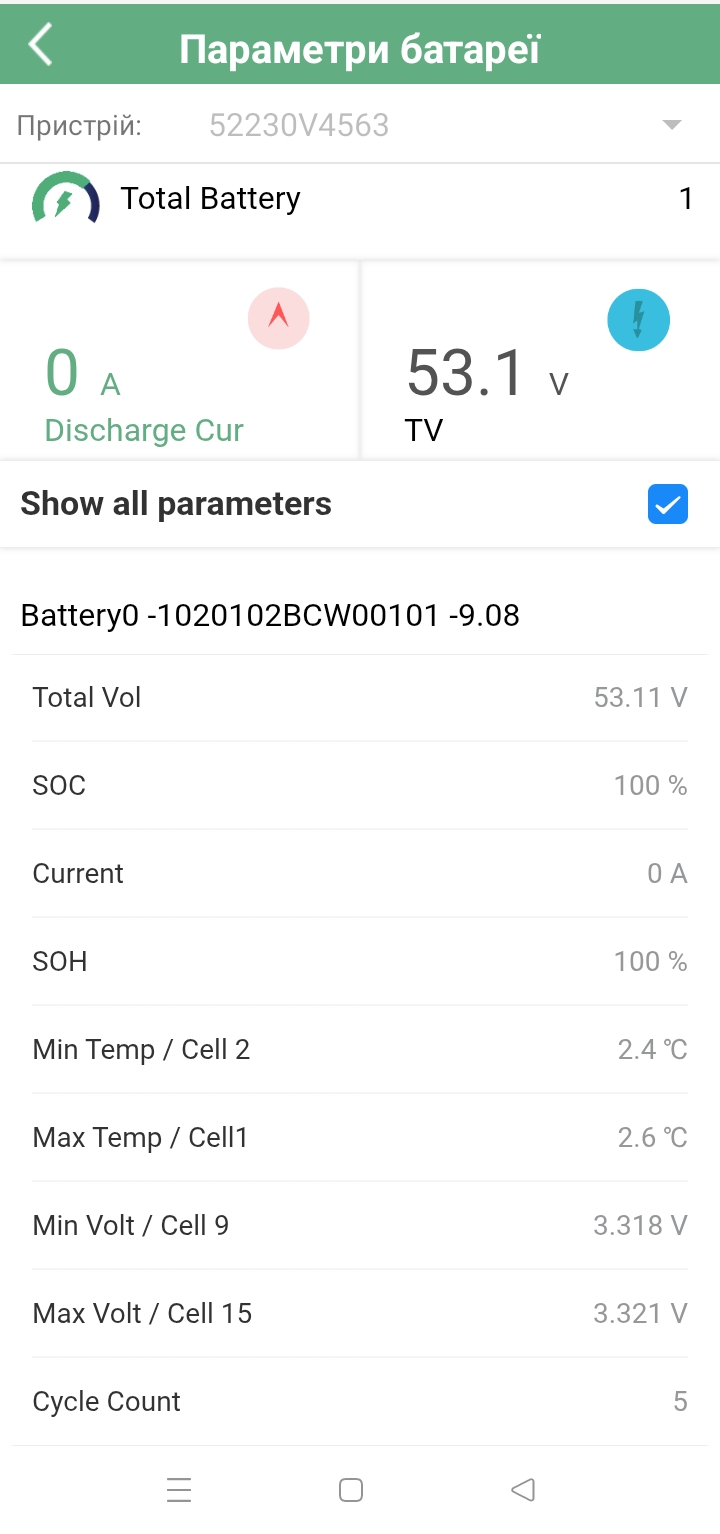Tap the system home button
The image size is (720, 1534).
click(351, 1490)
